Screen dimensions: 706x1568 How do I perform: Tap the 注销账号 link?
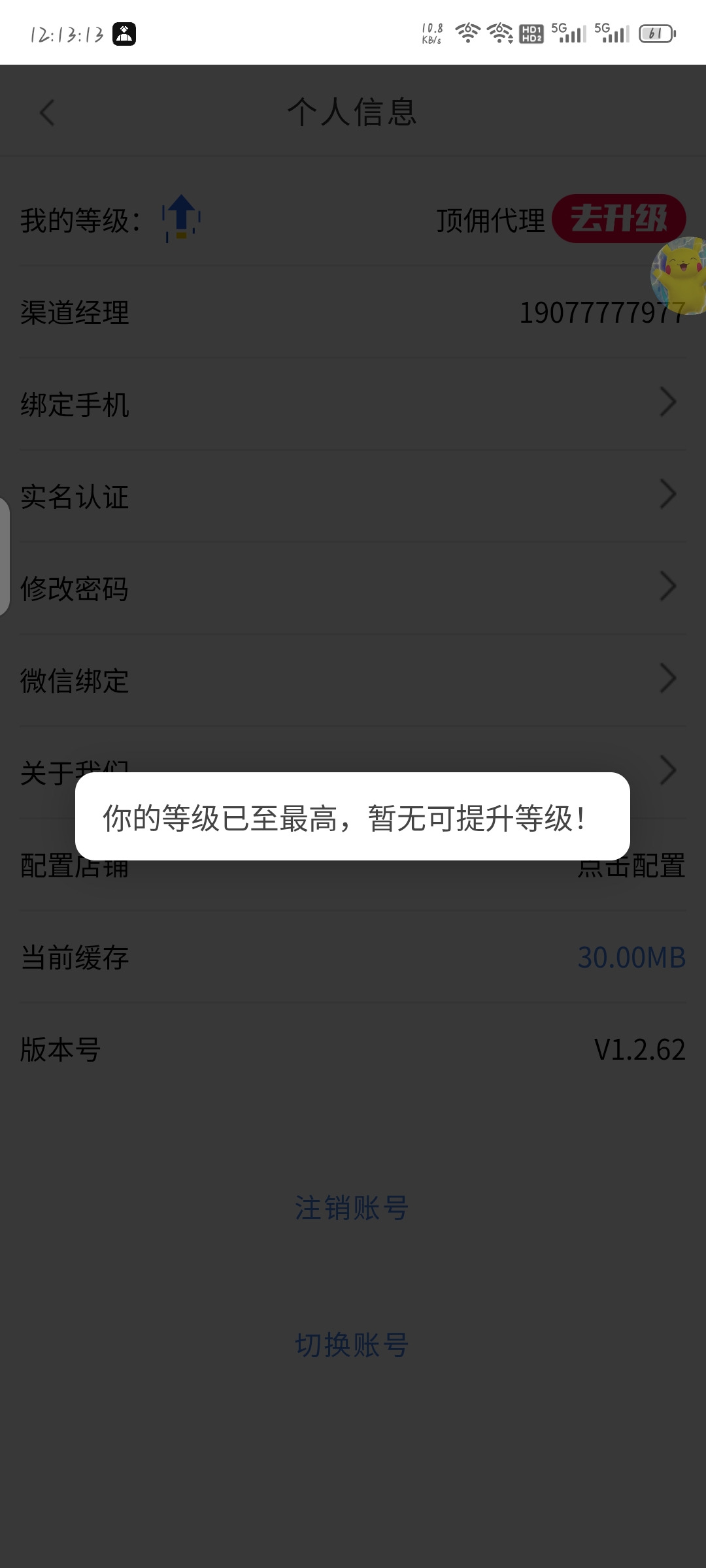click(x=352, y=1207)
